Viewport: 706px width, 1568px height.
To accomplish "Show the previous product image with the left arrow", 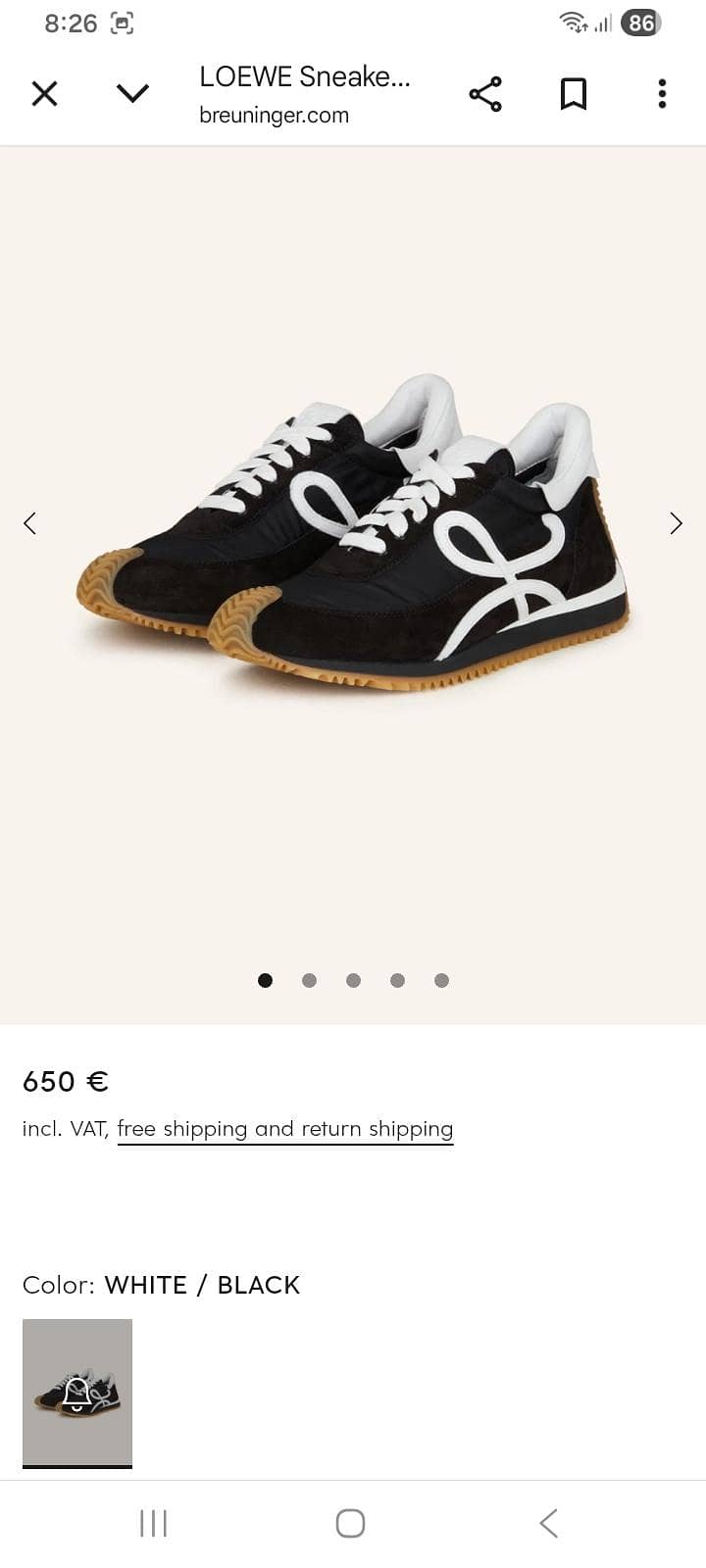I will click(29, 523).
